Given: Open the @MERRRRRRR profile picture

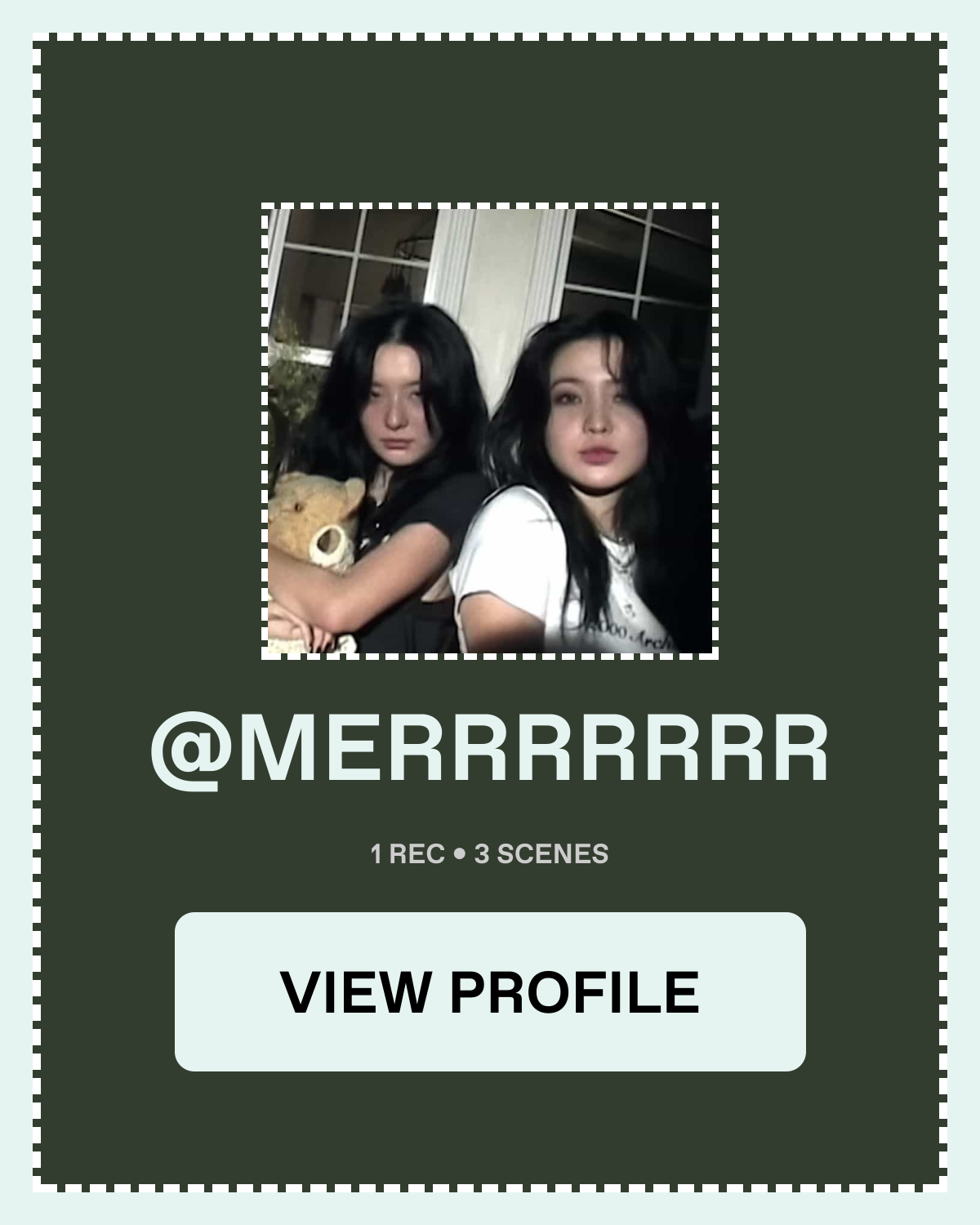Looking at the screenshot, I should coord(490,430).
